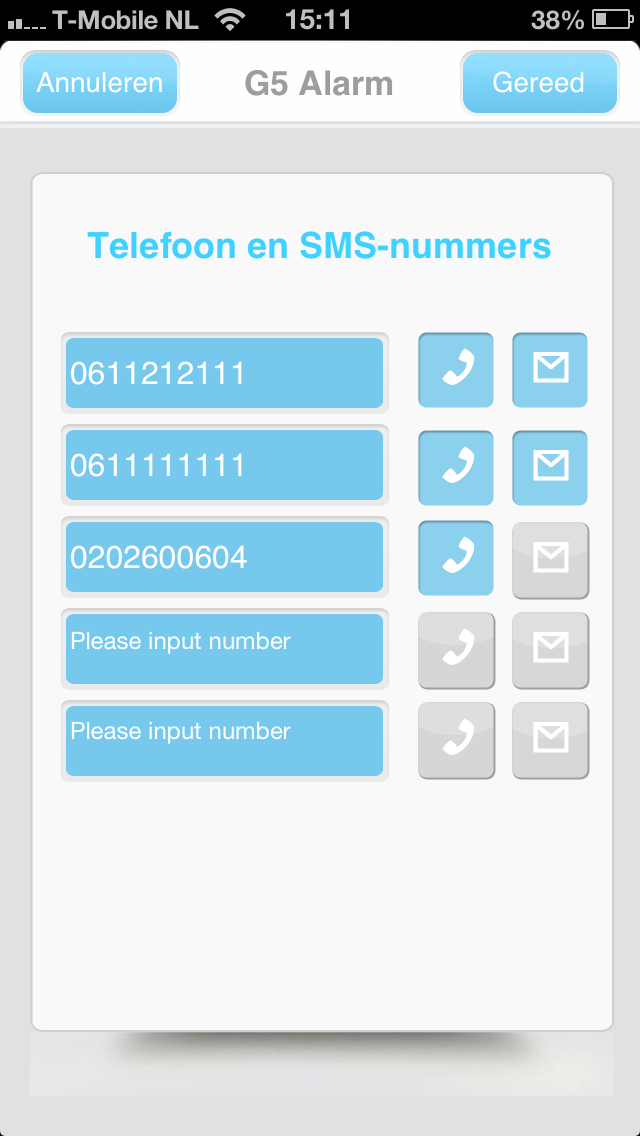The width and height of the screenshot is (640, 1136).
Task: Edit the number field 0611212111
Action: (x=224, y=373)
